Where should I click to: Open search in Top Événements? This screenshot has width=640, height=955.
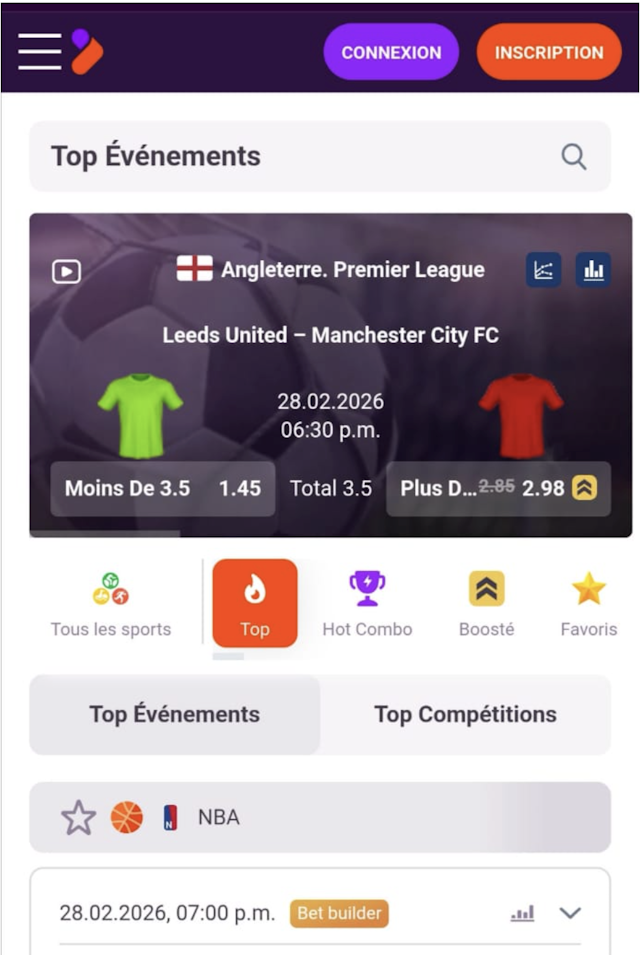[x=573, y=156]
